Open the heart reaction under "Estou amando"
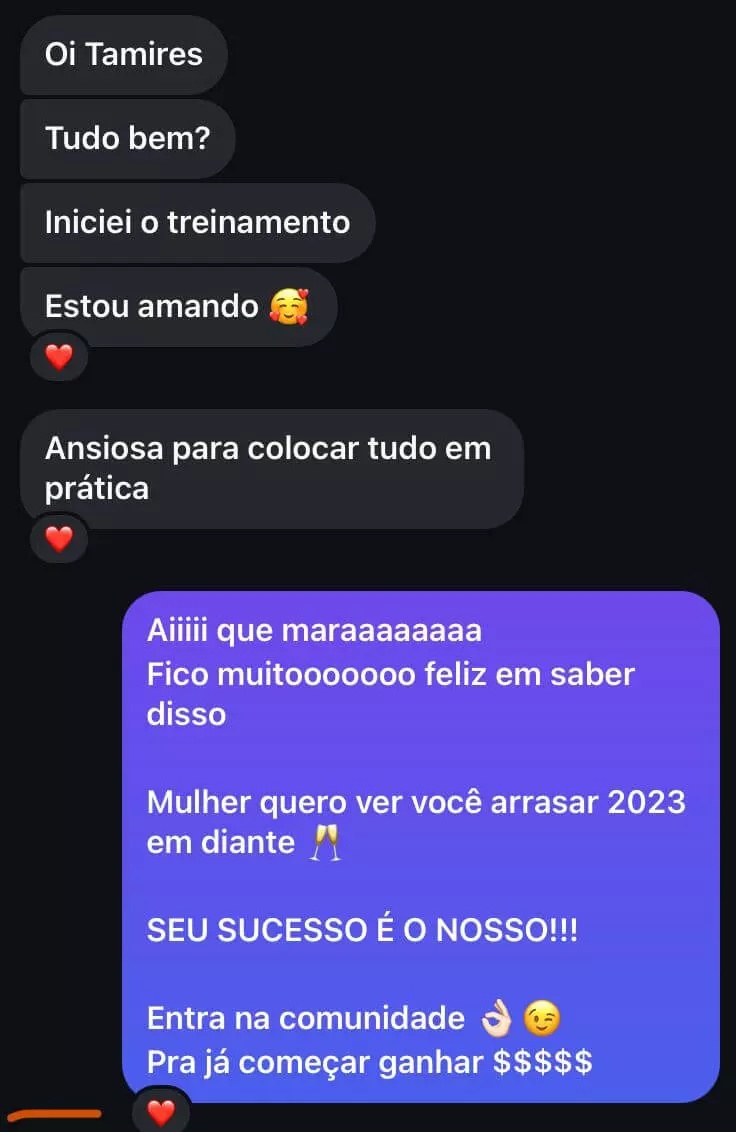The height and width of the screenshot is (1132, 736). click(x=60, y=357)
